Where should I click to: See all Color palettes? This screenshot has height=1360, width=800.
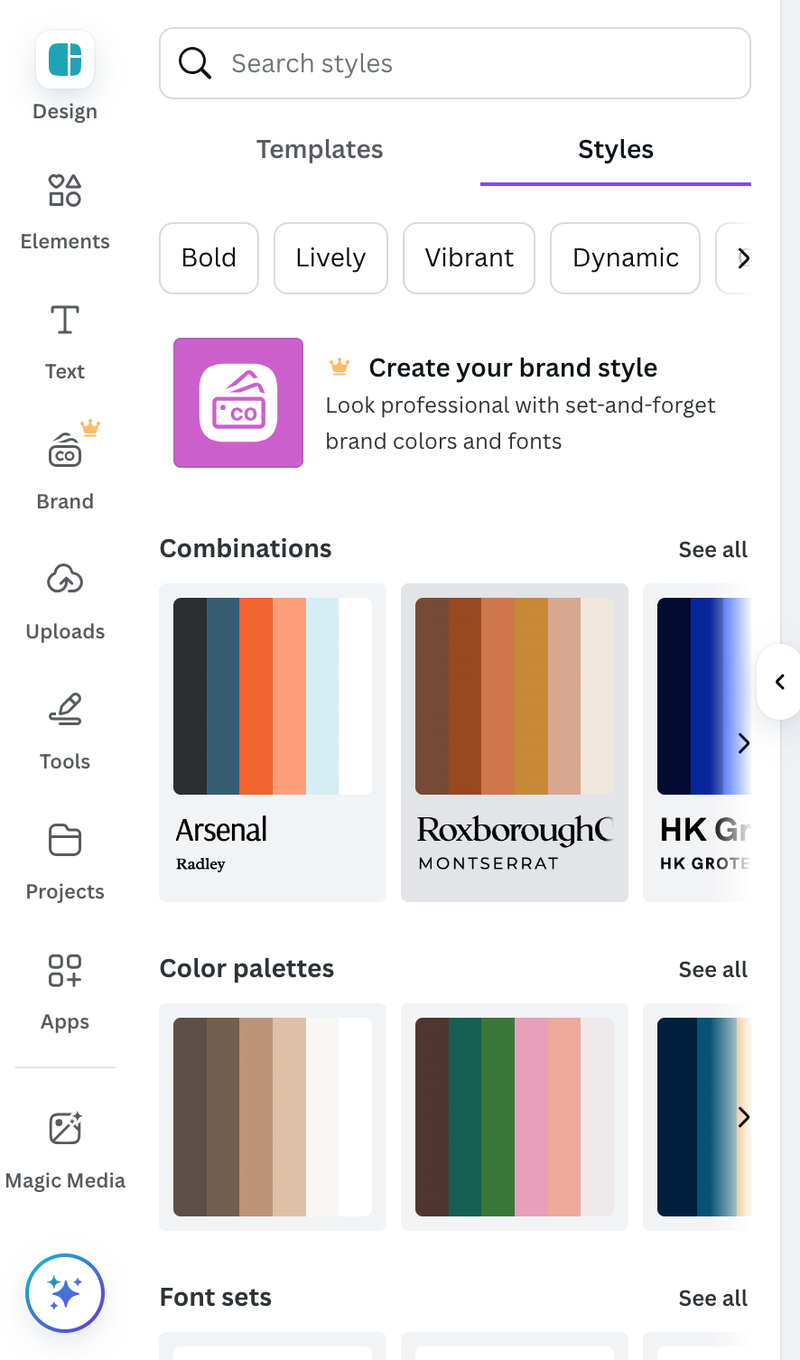pyautogui.click(x=712, y=970)
